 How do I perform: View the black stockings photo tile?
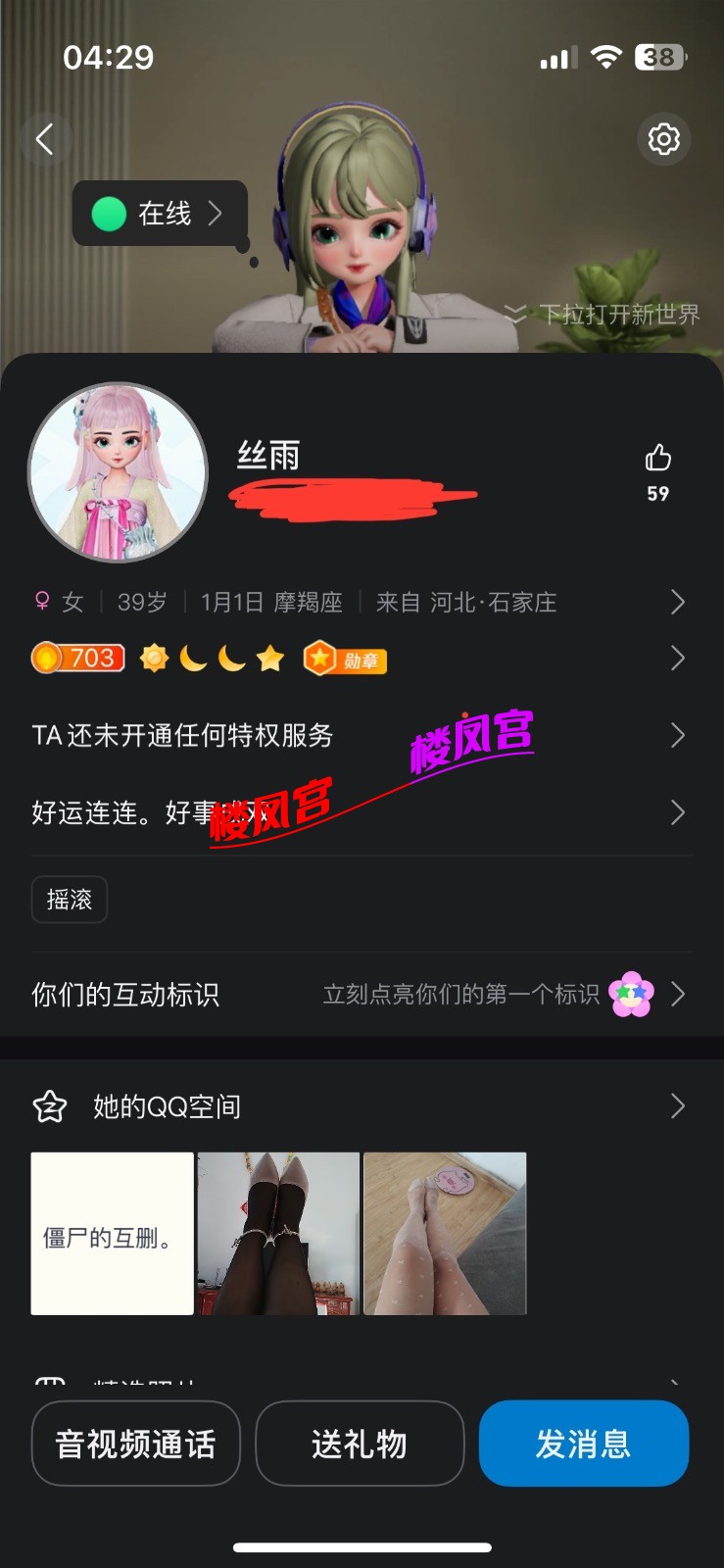click(278, 1234)
